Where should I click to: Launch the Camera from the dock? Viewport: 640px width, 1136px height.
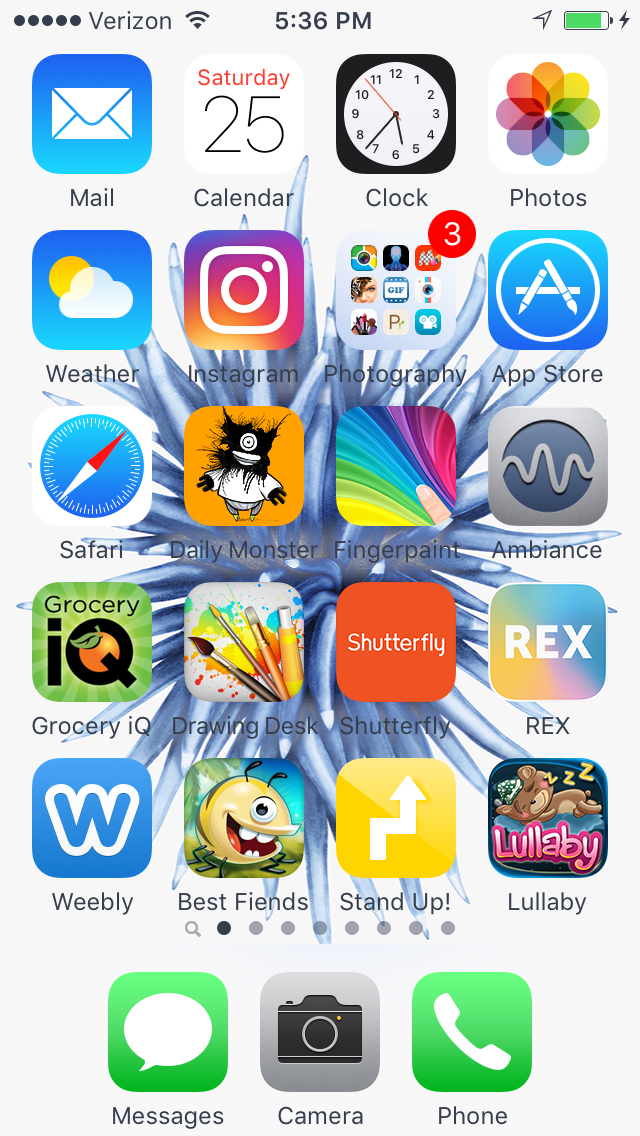pos(320,1032)
